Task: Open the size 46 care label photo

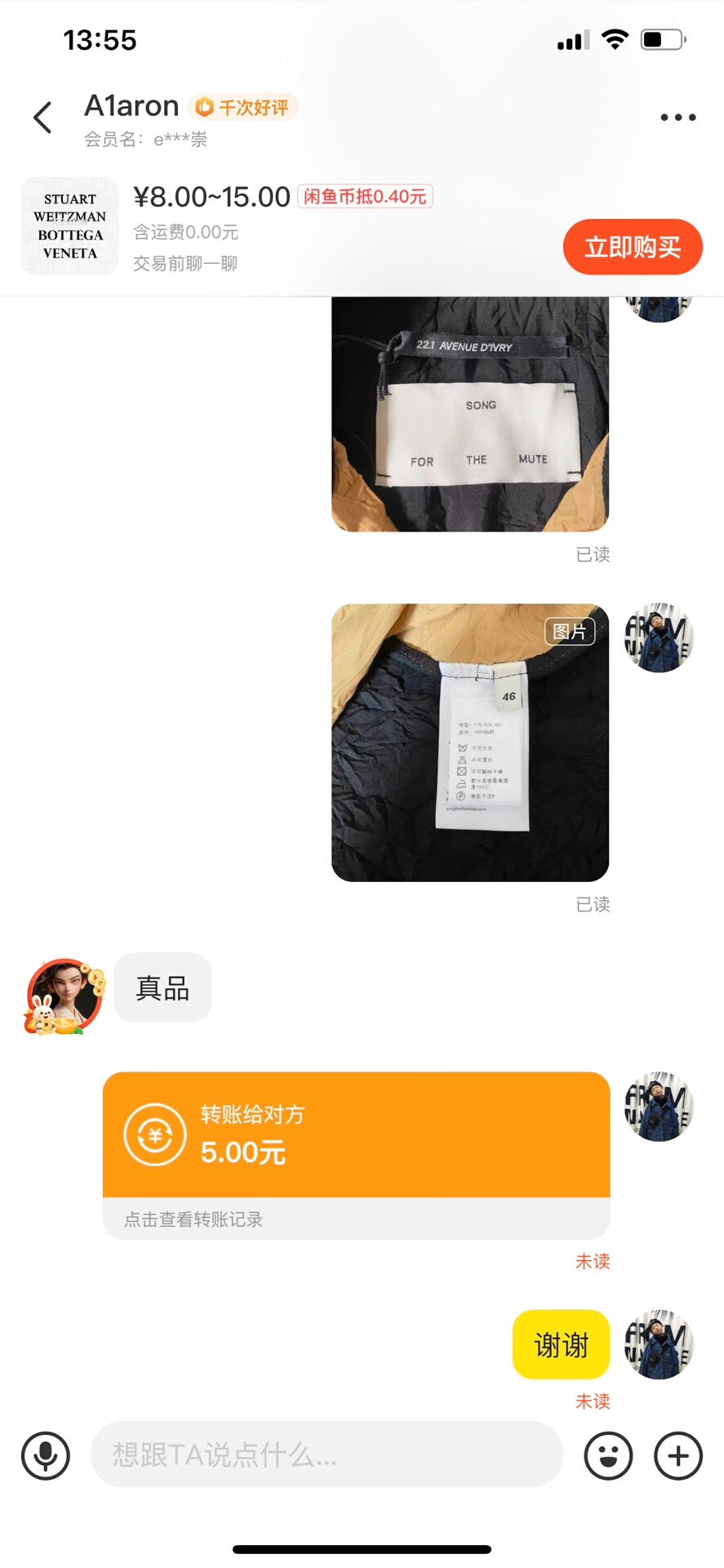Action: 469,742
